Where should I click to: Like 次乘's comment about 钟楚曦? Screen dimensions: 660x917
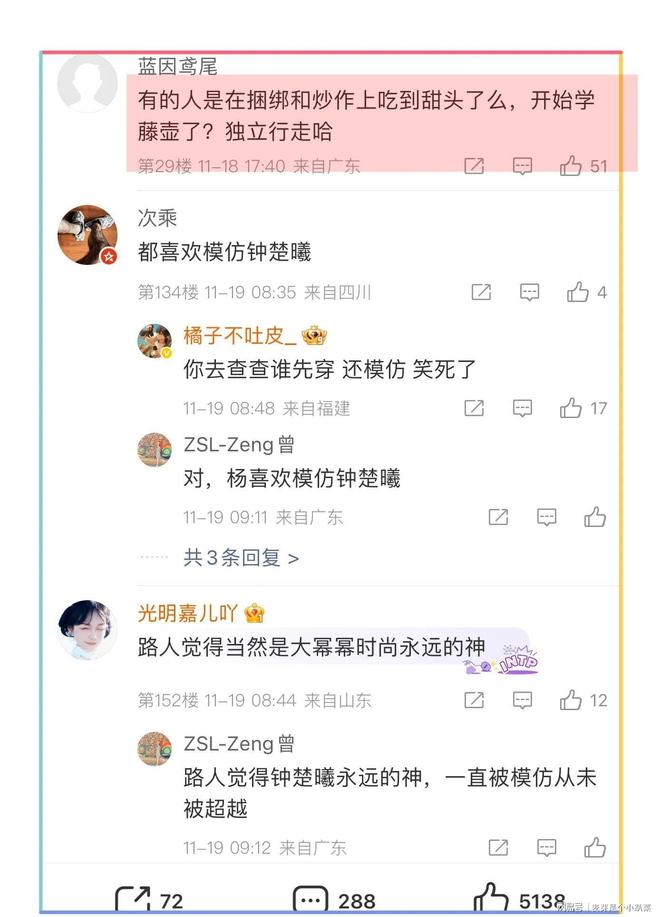[578, 292]
